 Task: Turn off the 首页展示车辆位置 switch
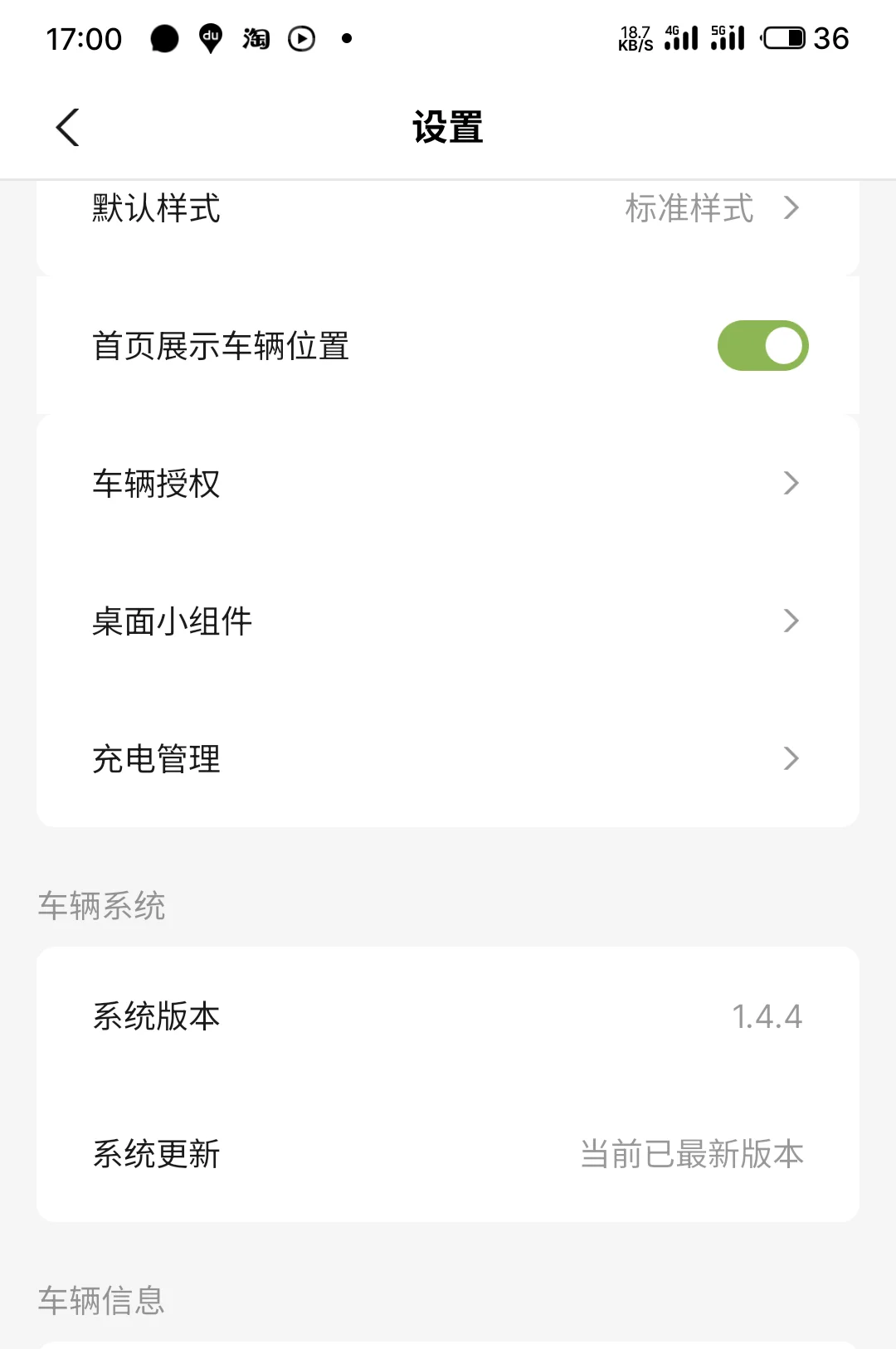pos(762,346)
